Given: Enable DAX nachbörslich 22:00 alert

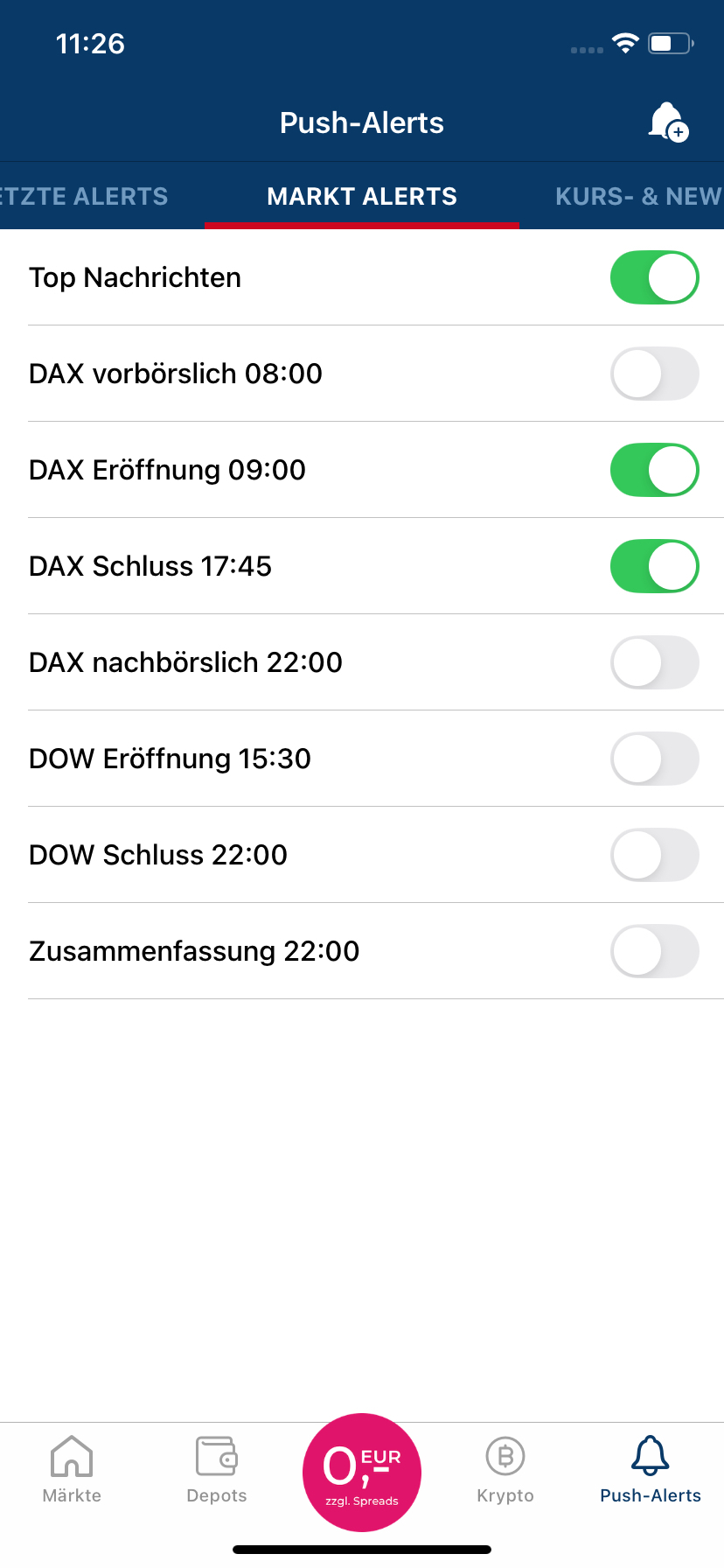Looking at the screenshot, I should pos(654,662).
